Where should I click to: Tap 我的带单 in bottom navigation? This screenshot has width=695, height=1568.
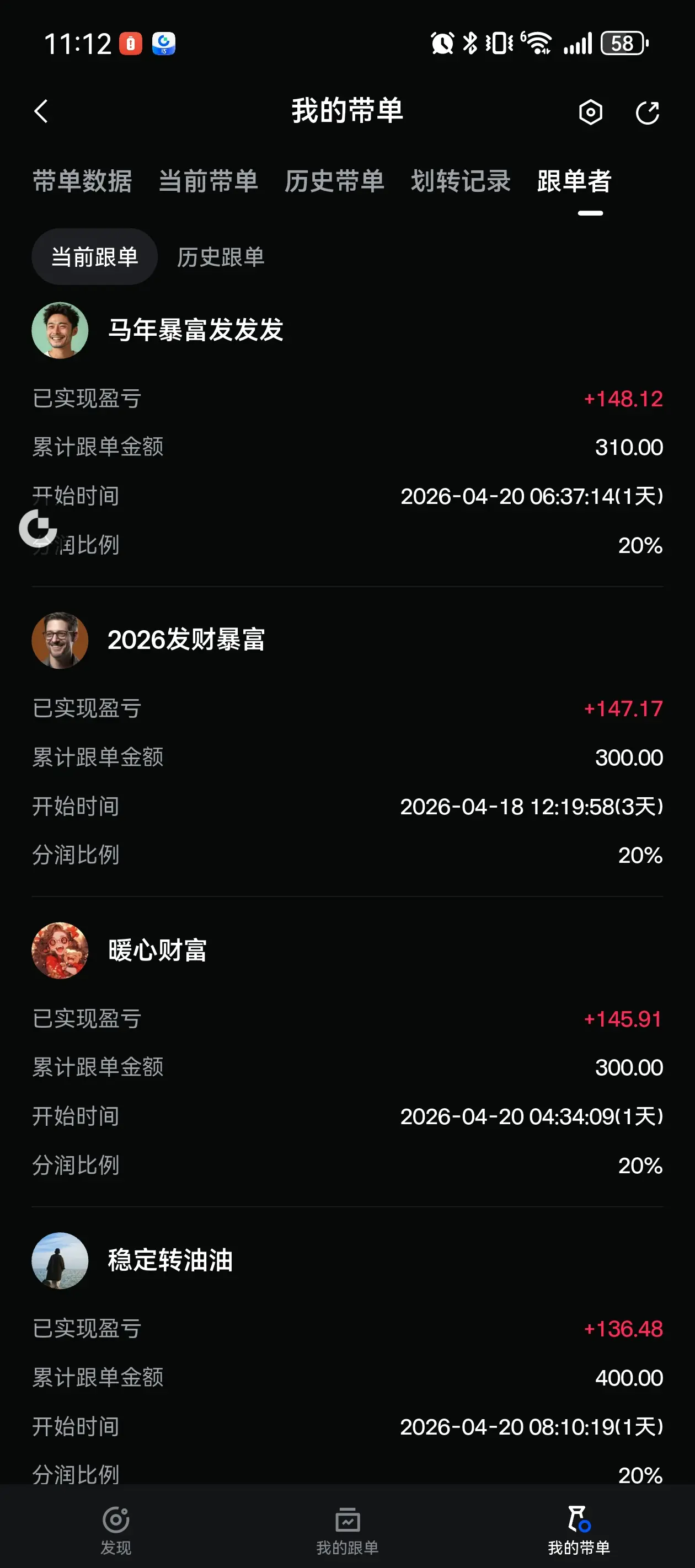[579, 1529]
